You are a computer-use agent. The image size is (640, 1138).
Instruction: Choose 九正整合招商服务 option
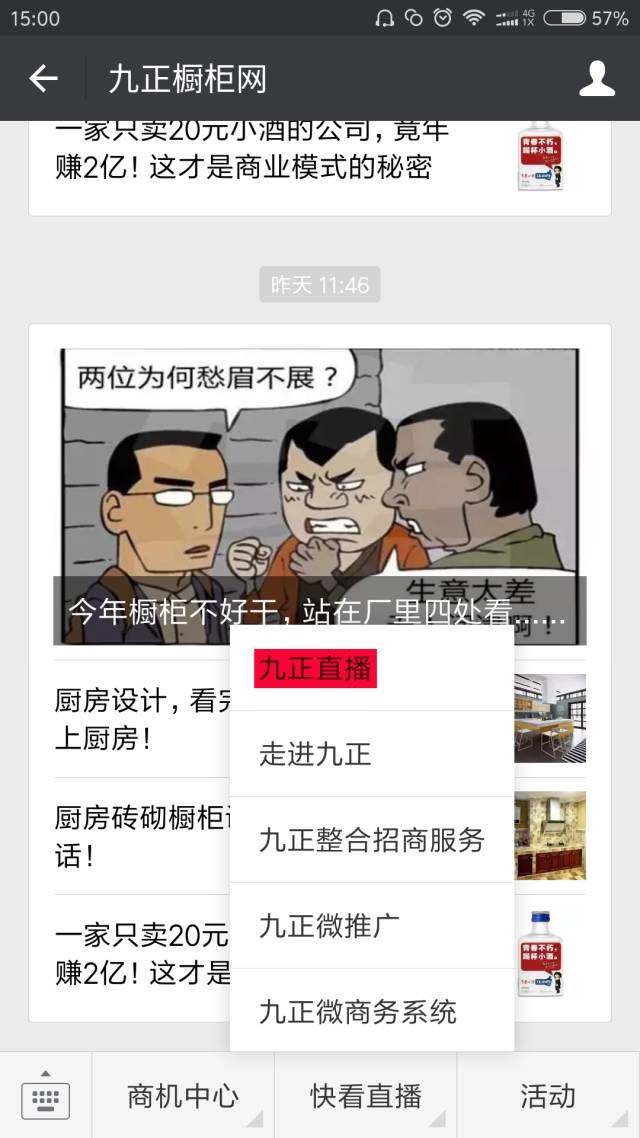click(371, 840)
